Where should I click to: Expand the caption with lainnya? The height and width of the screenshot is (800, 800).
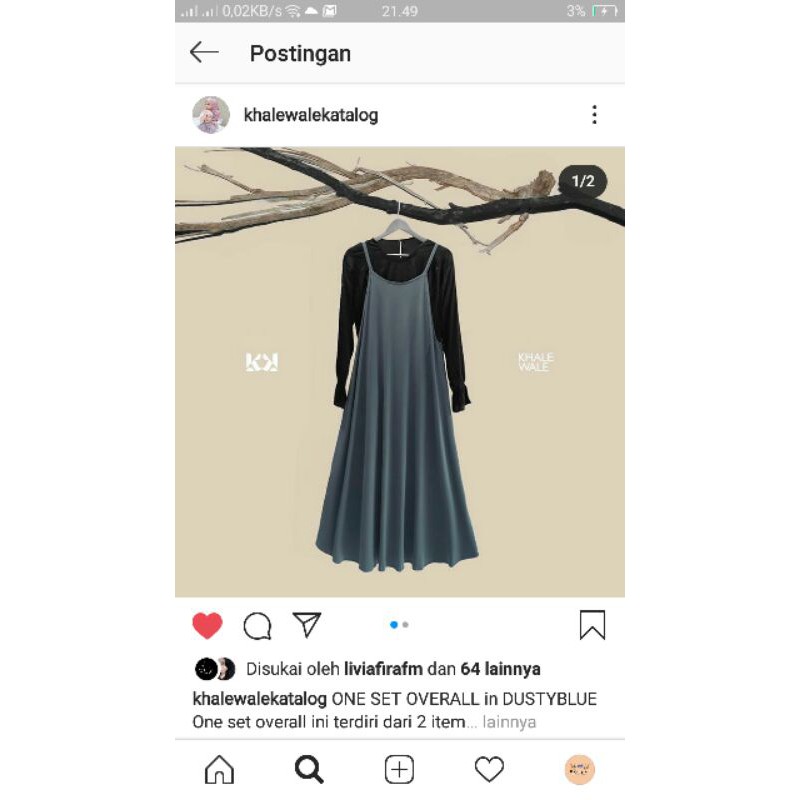click(509, 722)
